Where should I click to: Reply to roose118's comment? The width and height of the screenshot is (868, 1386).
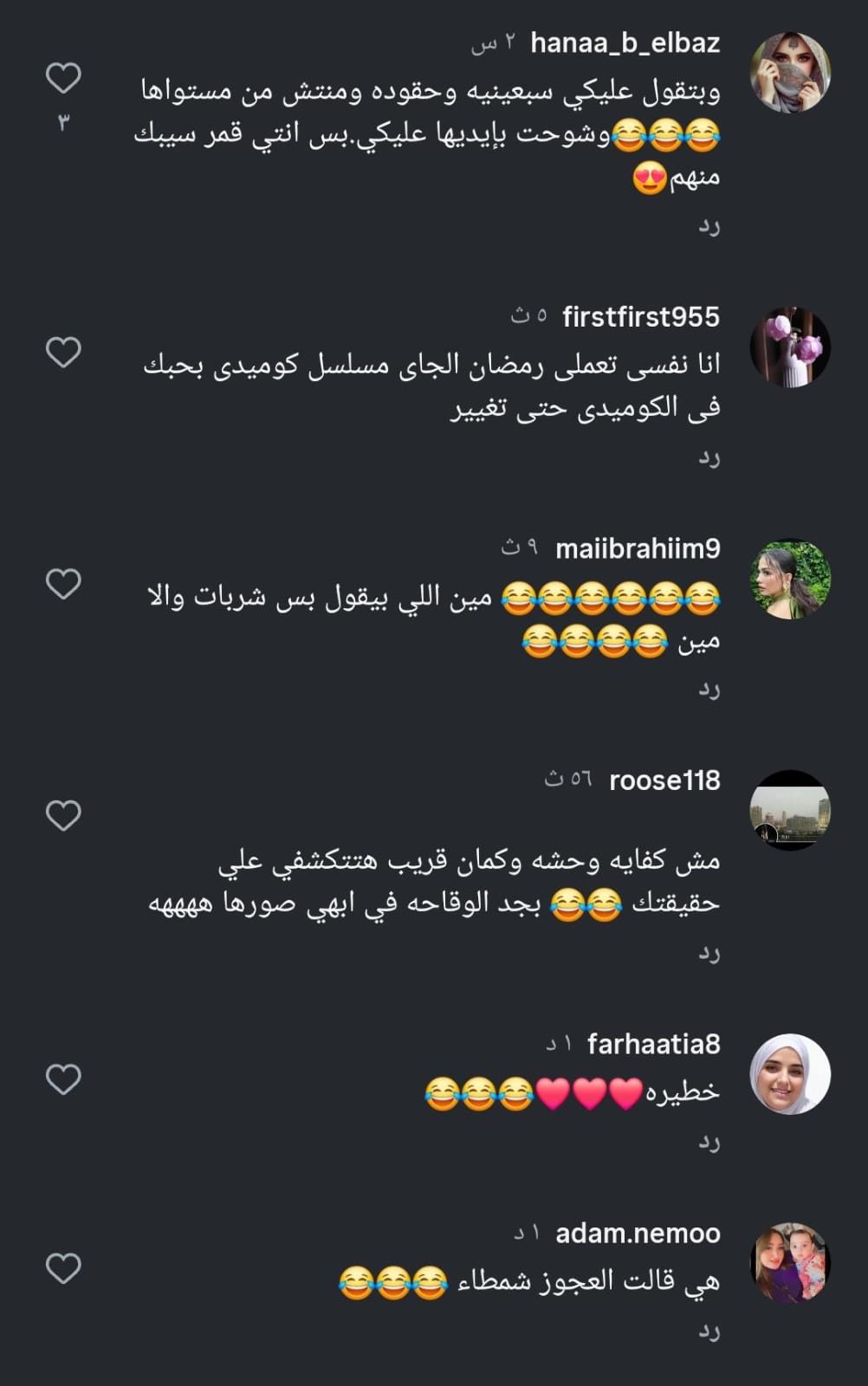click(709, 954)
